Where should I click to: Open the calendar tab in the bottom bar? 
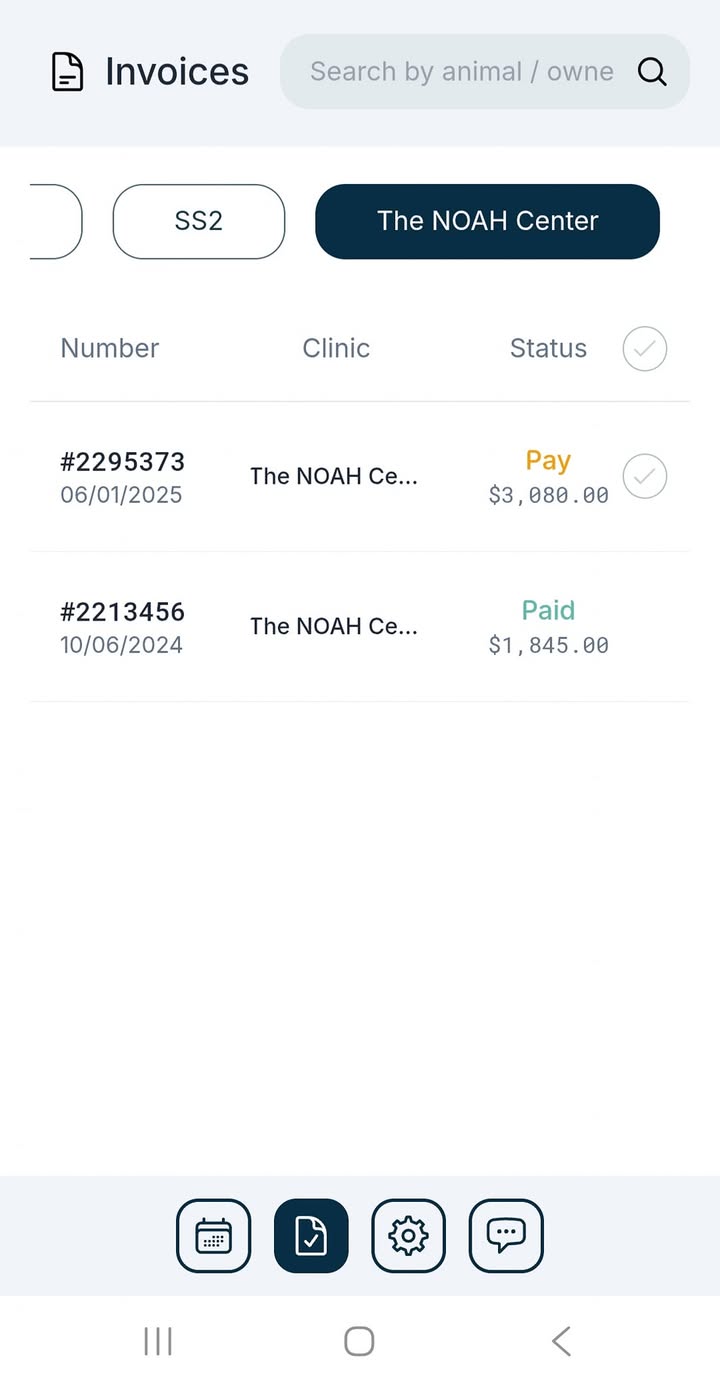point(214,1236)
